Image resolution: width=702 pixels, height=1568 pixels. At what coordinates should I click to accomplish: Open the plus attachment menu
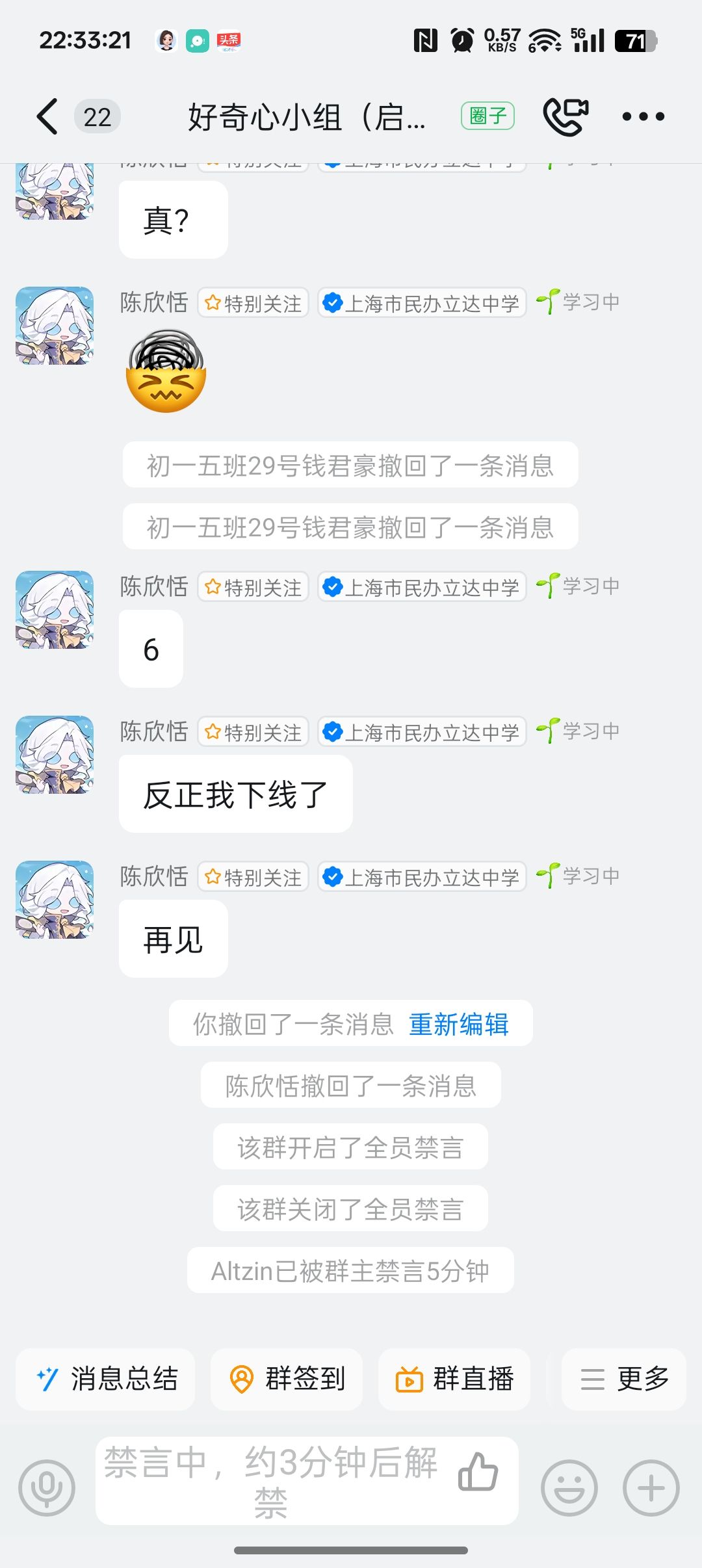point(651,1487)
